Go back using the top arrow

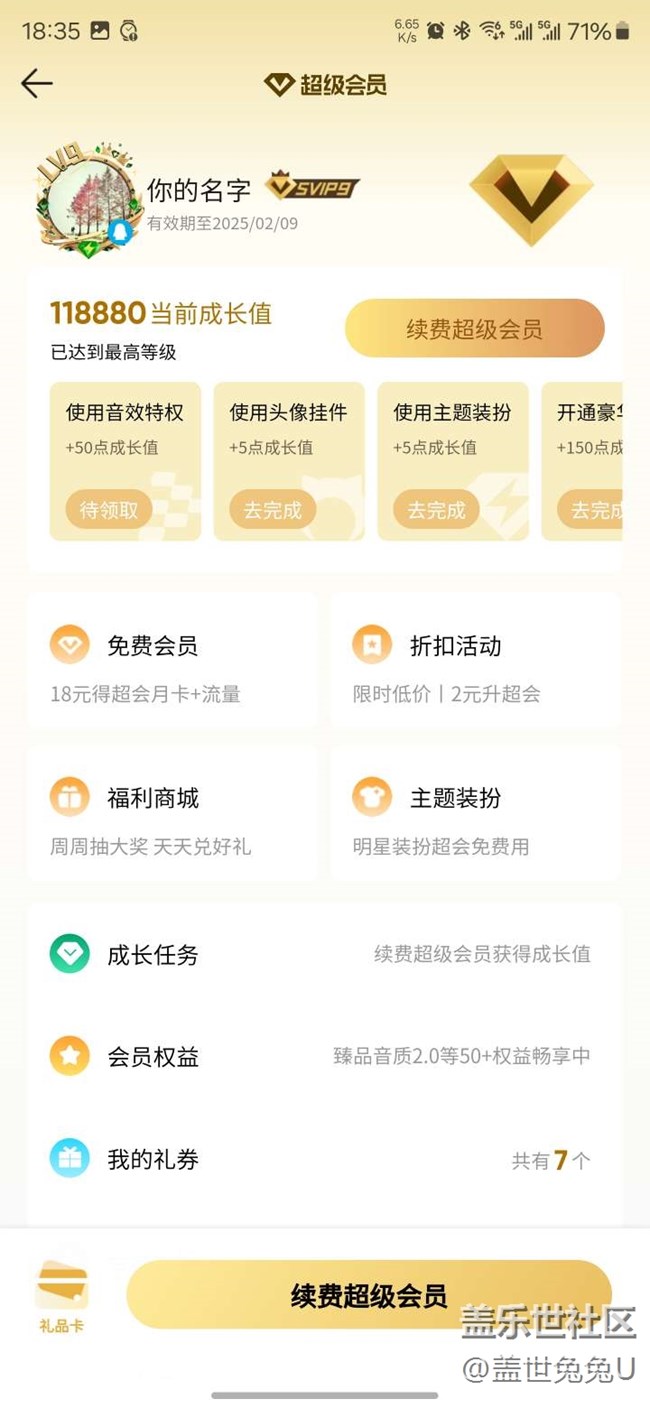tap(37, 84)
